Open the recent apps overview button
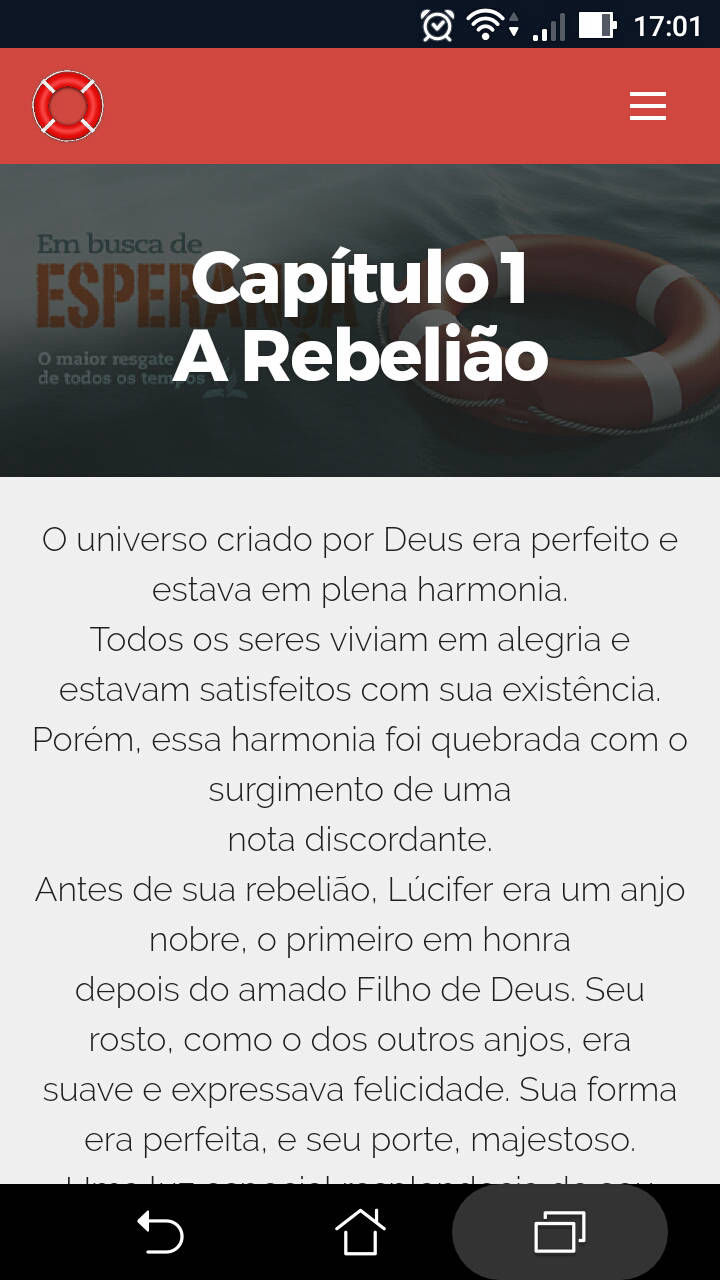Screen dimensions: 720x1280 [x=560, y=1232]
